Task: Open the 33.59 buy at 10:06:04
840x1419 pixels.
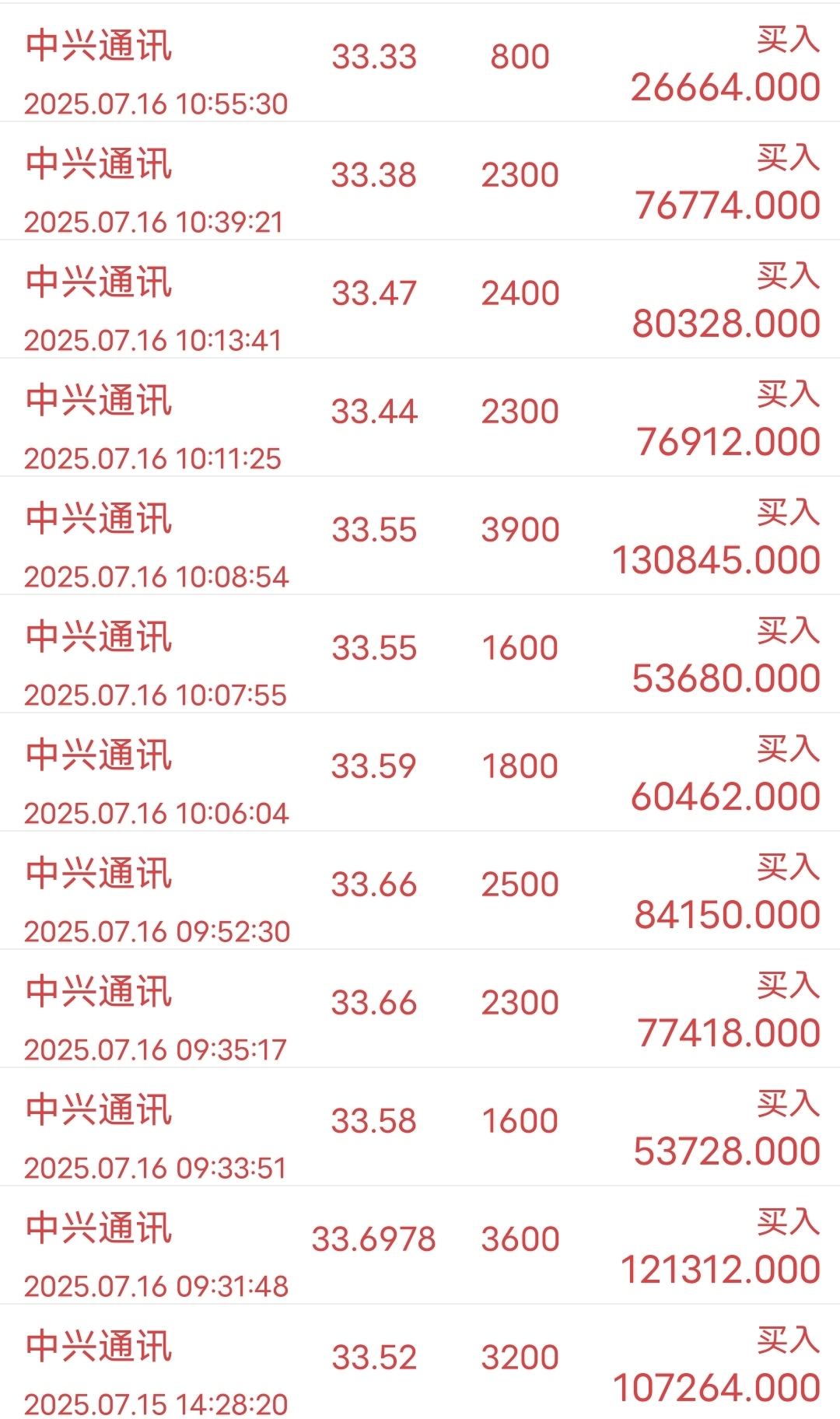Action: tap(420, 772)
